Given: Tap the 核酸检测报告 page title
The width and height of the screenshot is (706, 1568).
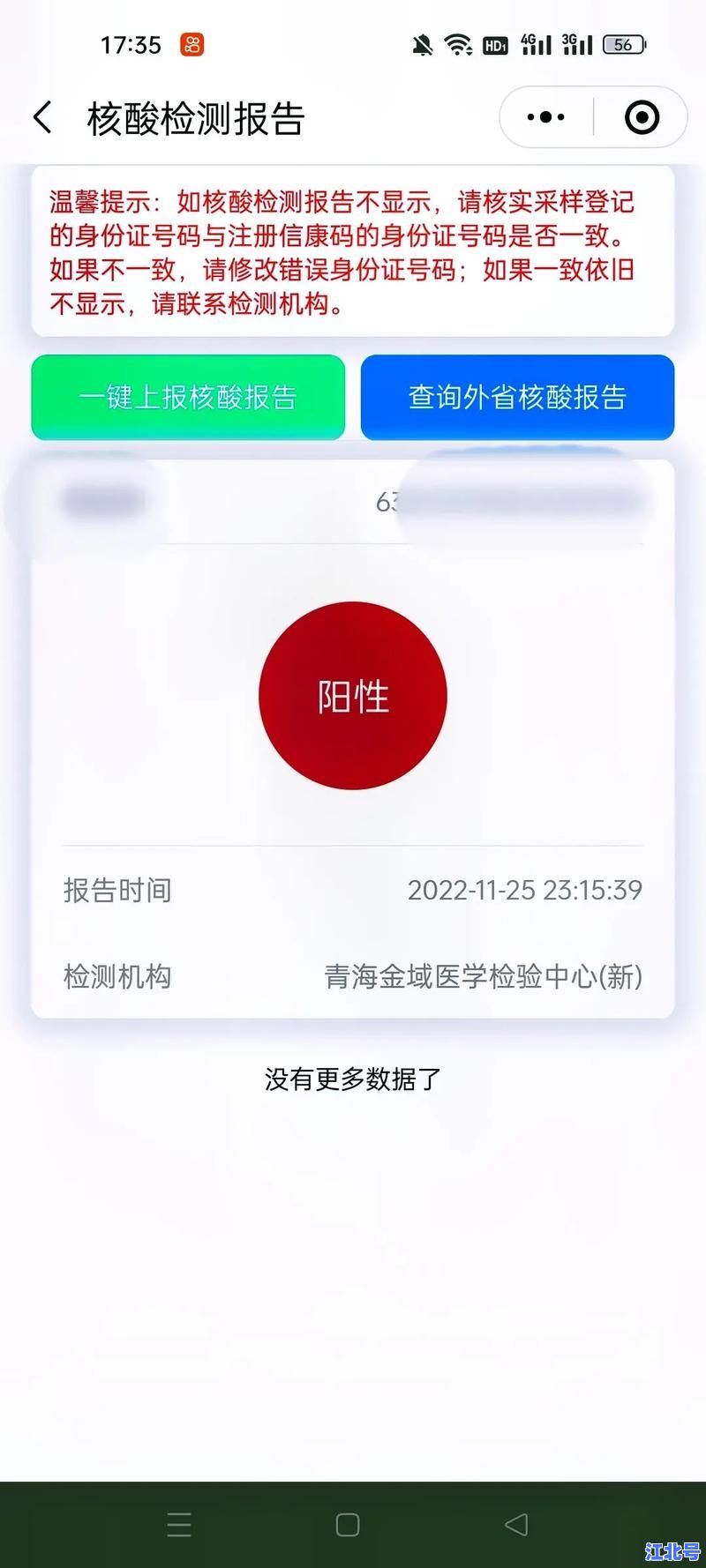Looking at the screenshot, I should (196, 116).
